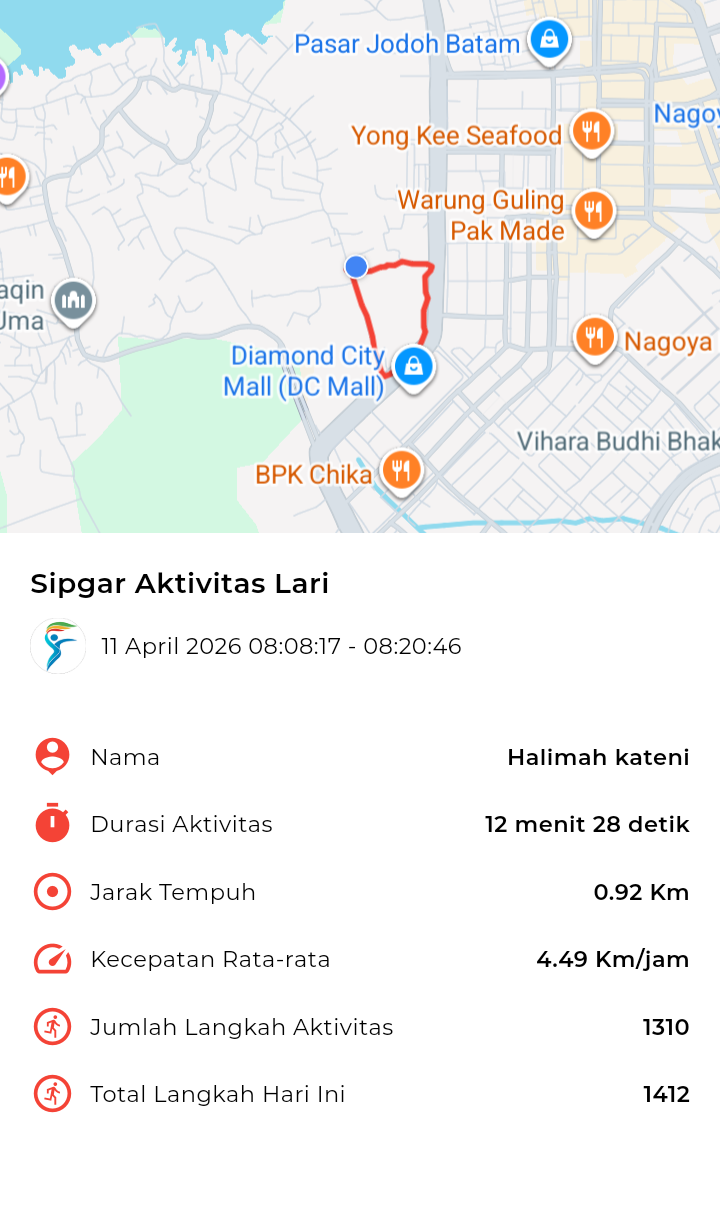Select the BPK Chika restaurant marker
This screenshot has height=1213, width=720.
coord(401,469)
